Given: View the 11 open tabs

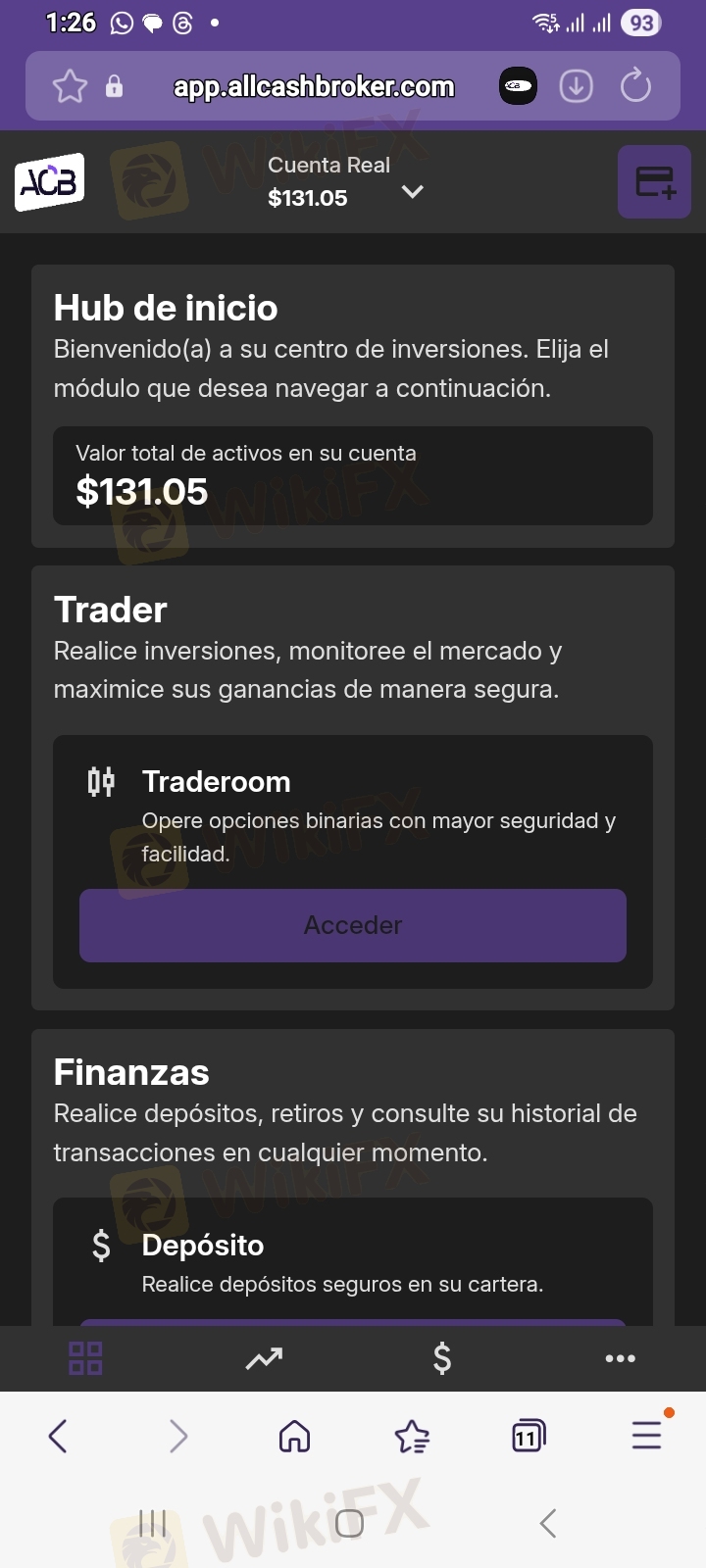Looking at the screenshot, I should [529, 1437].
